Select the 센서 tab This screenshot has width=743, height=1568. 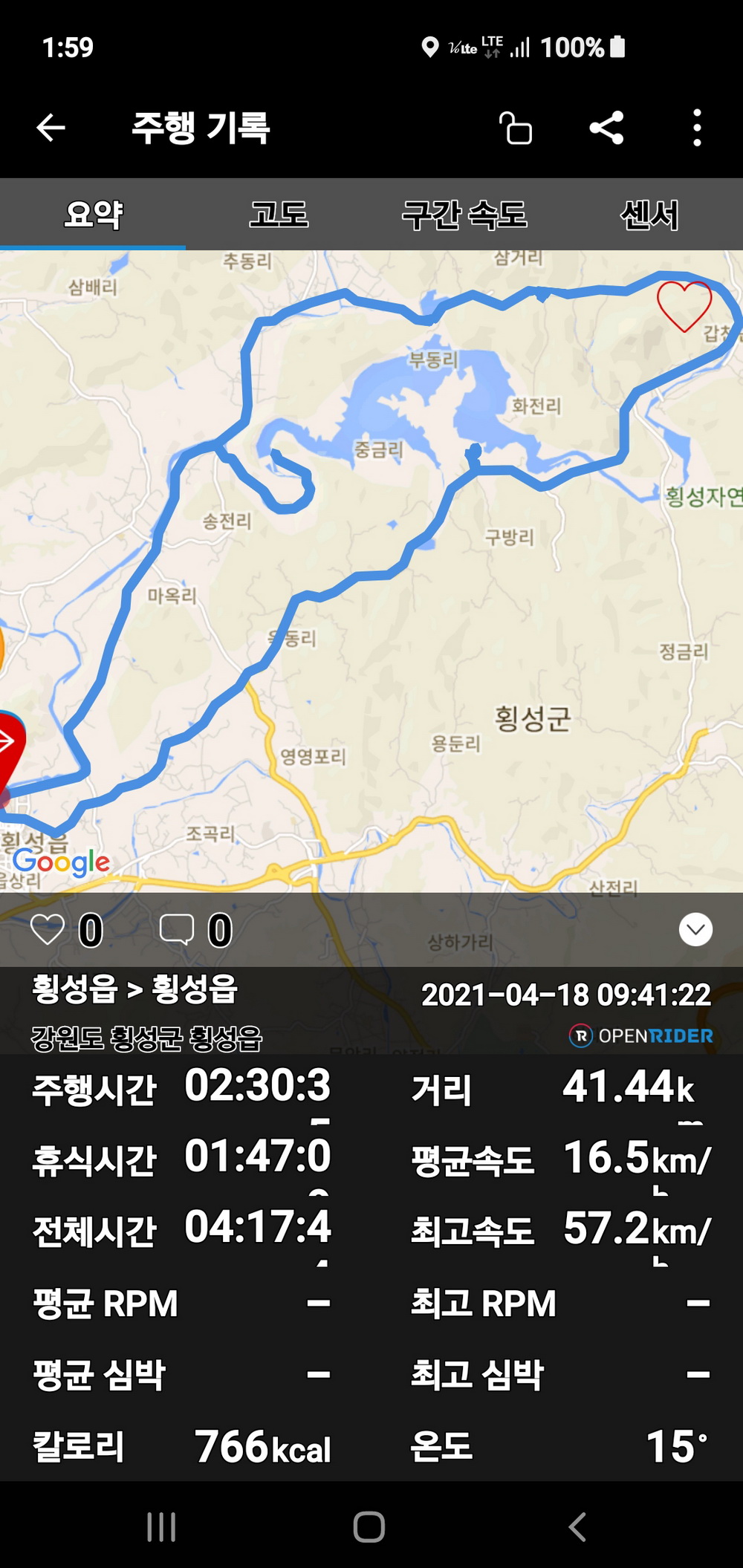649,215
